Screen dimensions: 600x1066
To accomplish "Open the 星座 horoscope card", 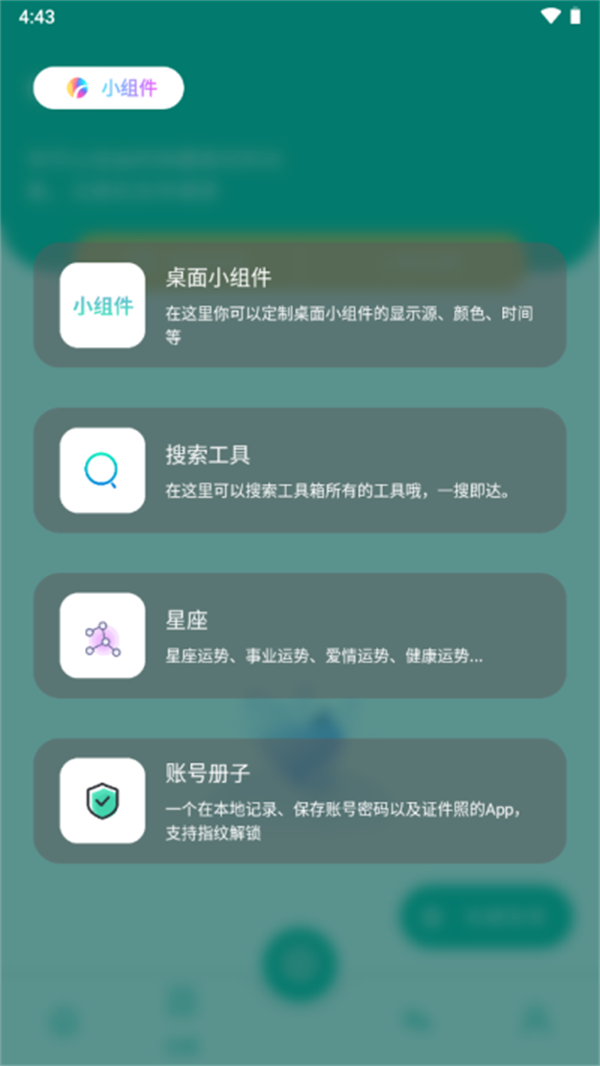I will pos(300,635).
